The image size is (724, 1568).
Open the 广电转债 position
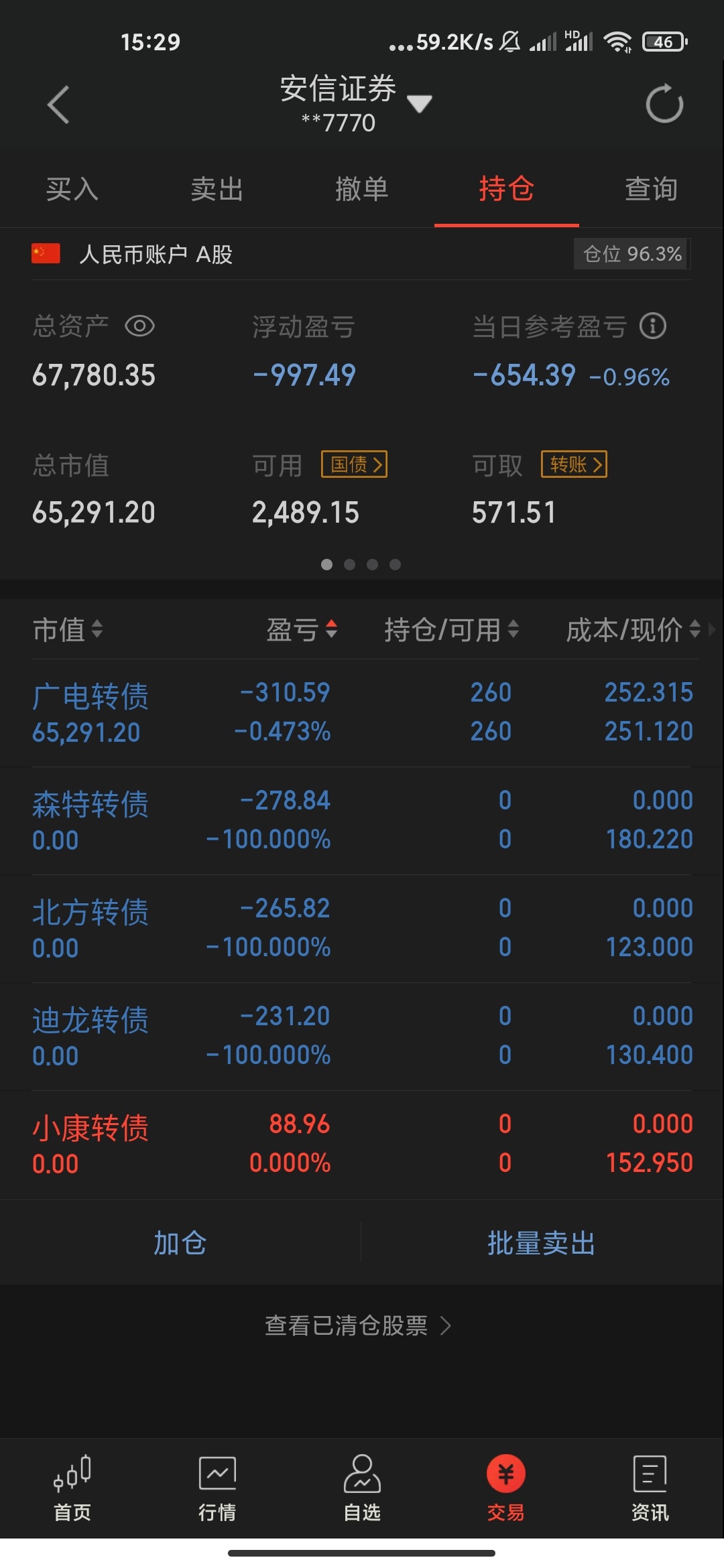tap(362, 712)
